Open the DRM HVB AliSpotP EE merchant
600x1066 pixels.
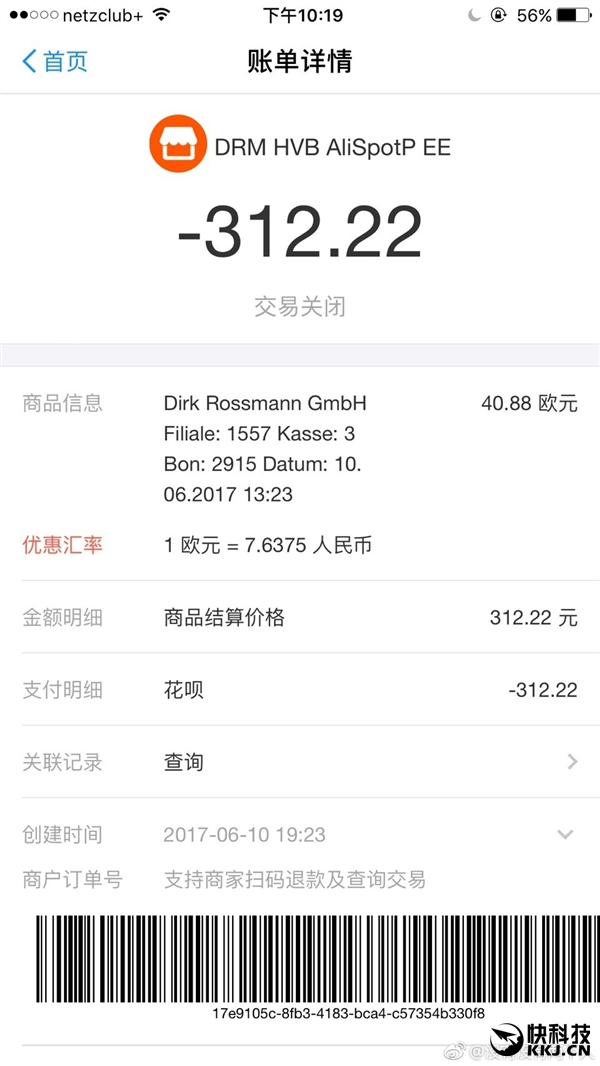300,146
